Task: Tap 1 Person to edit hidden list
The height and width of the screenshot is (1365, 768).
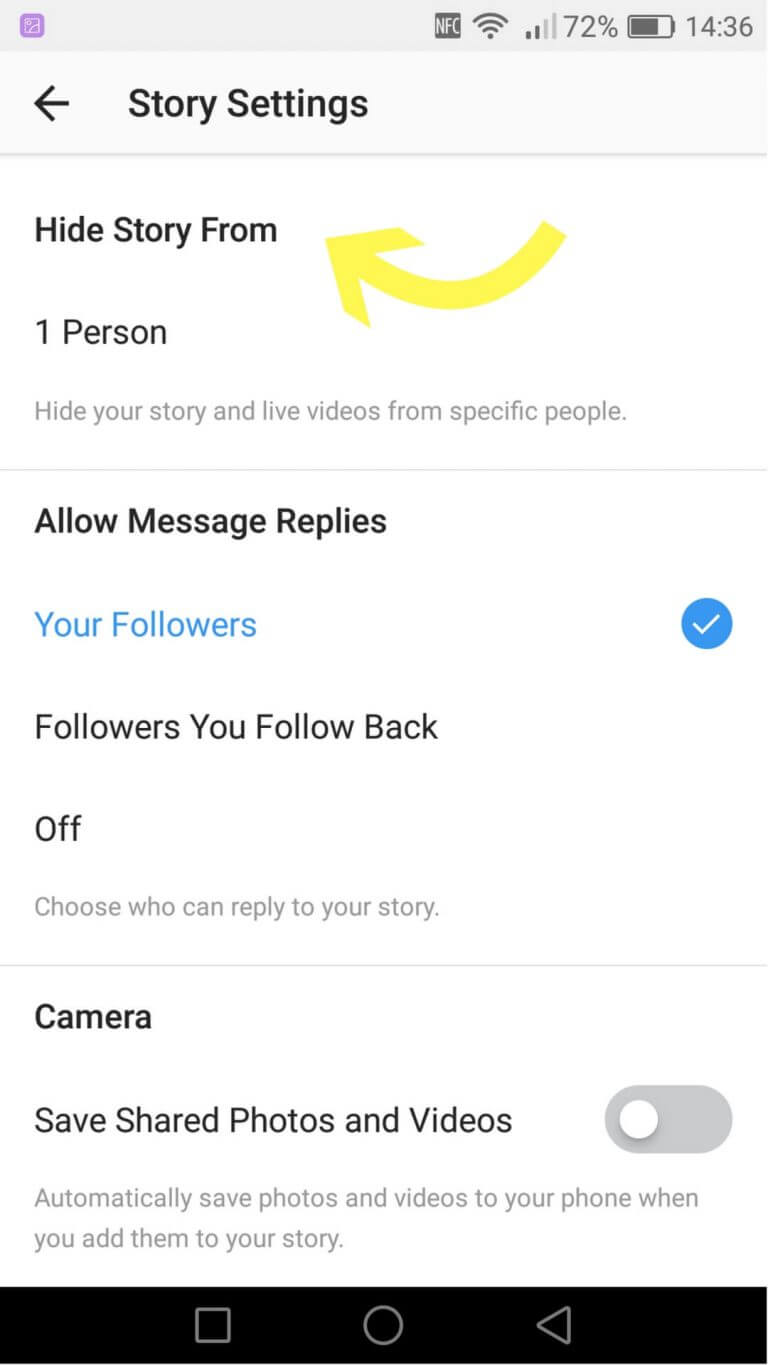Action: [x=100, y=332]
